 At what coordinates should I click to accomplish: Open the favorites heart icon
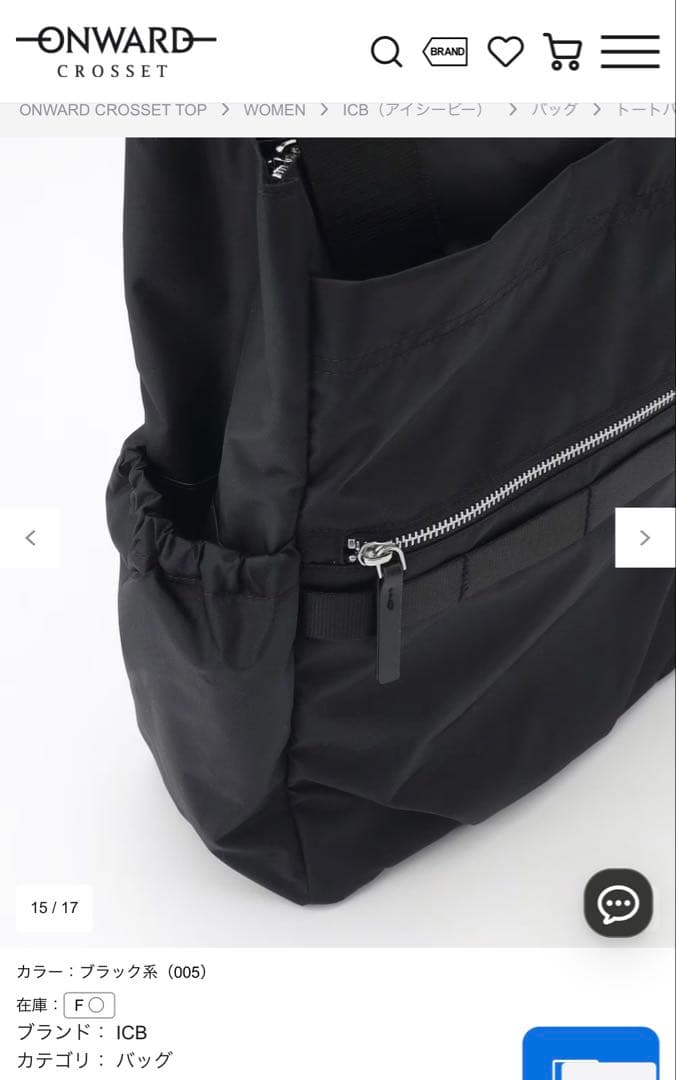tap(505, 51)
